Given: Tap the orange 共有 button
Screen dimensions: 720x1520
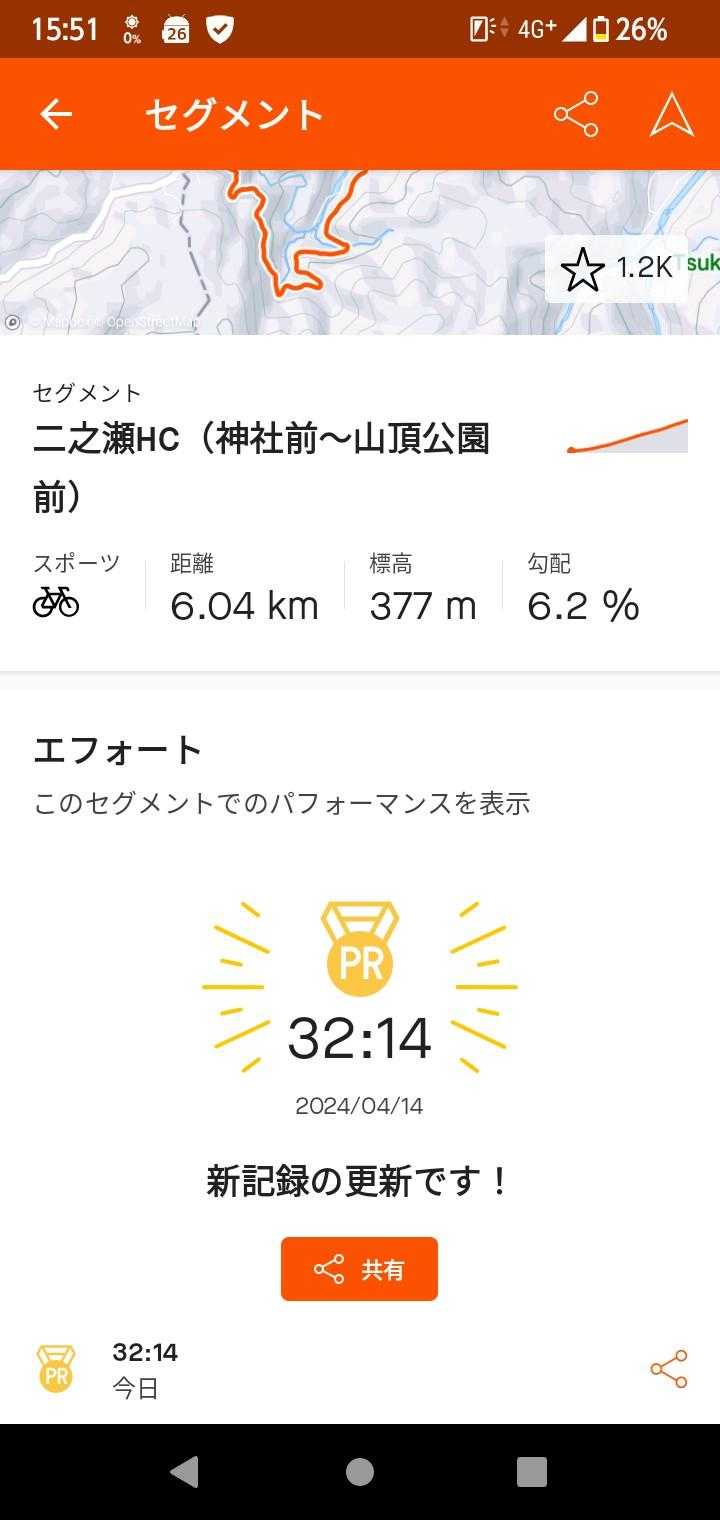Looking at the screenshot, I should point(359,1269).
